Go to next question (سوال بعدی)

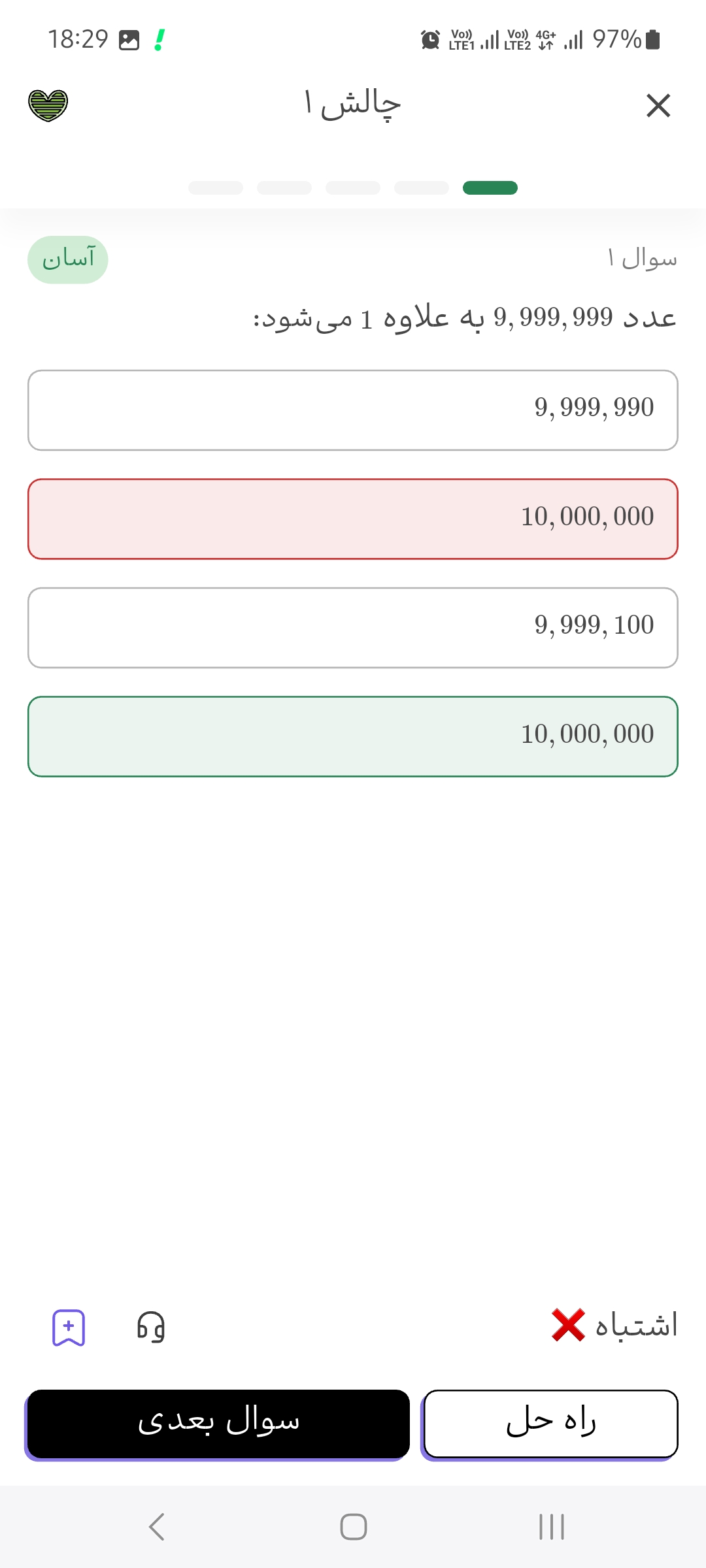[218, 1423]
